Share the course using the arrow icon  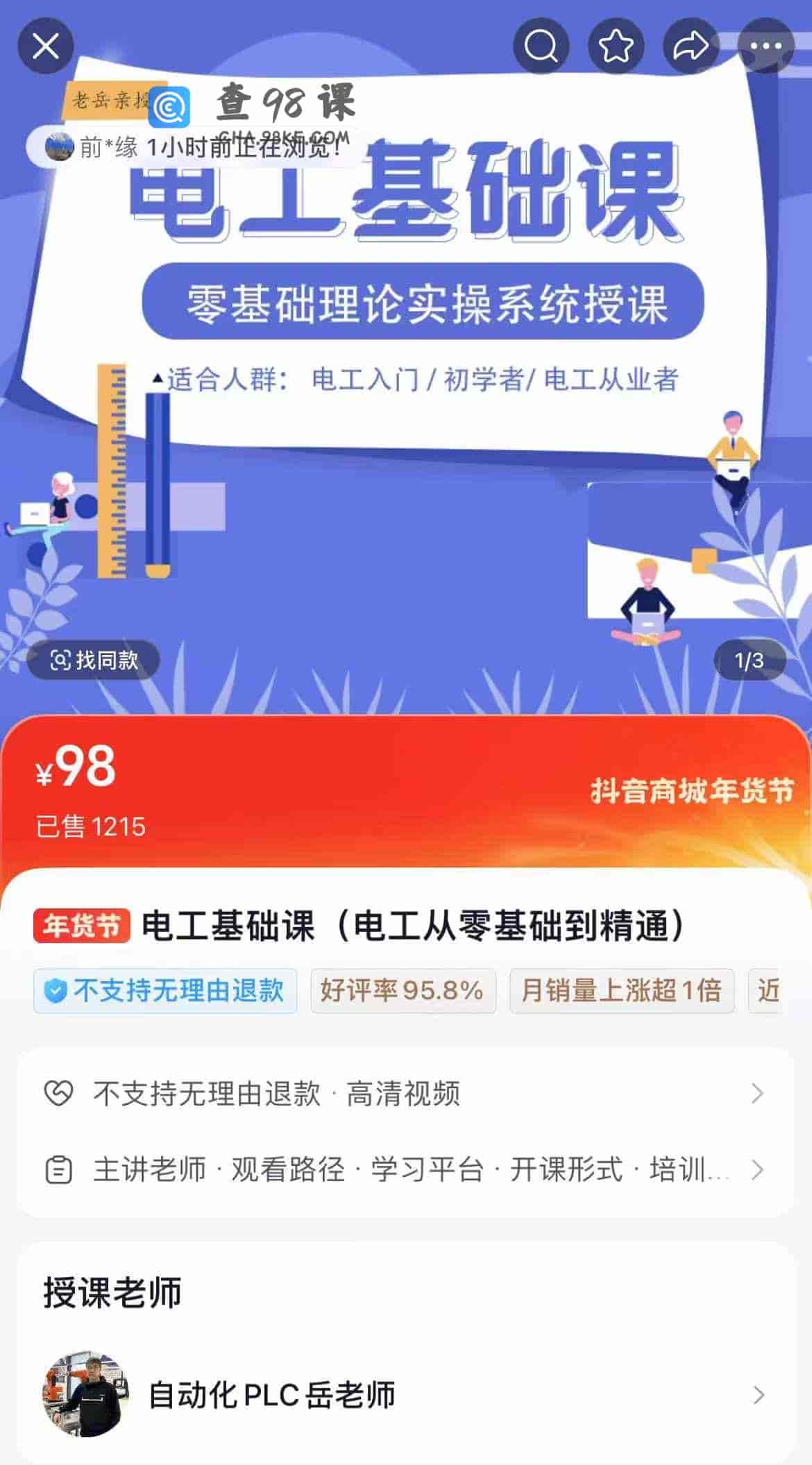pos(690,46)
